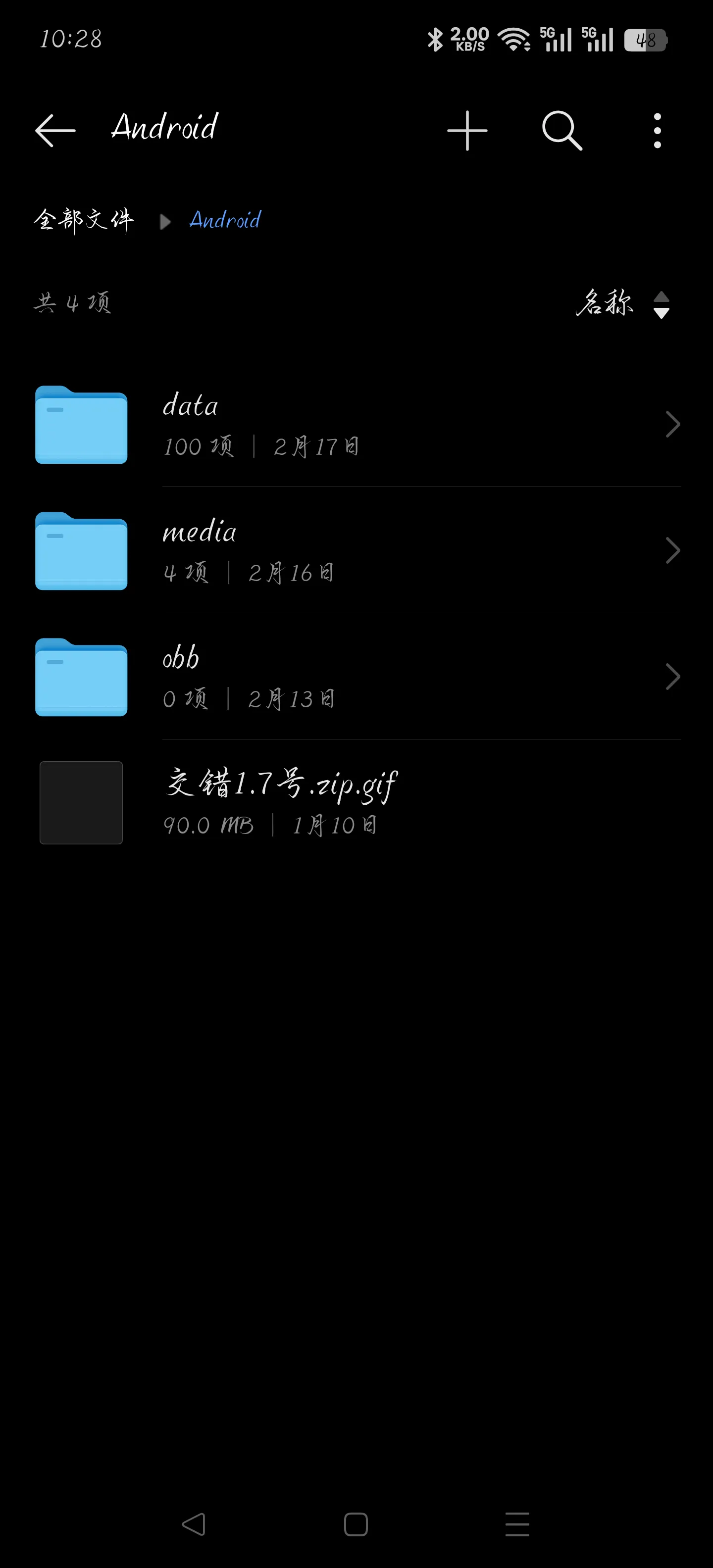This screenshot has height=1568, width=713.
Task: Go to 全部文件 in the breadcrumb
Action: (83, 220)
